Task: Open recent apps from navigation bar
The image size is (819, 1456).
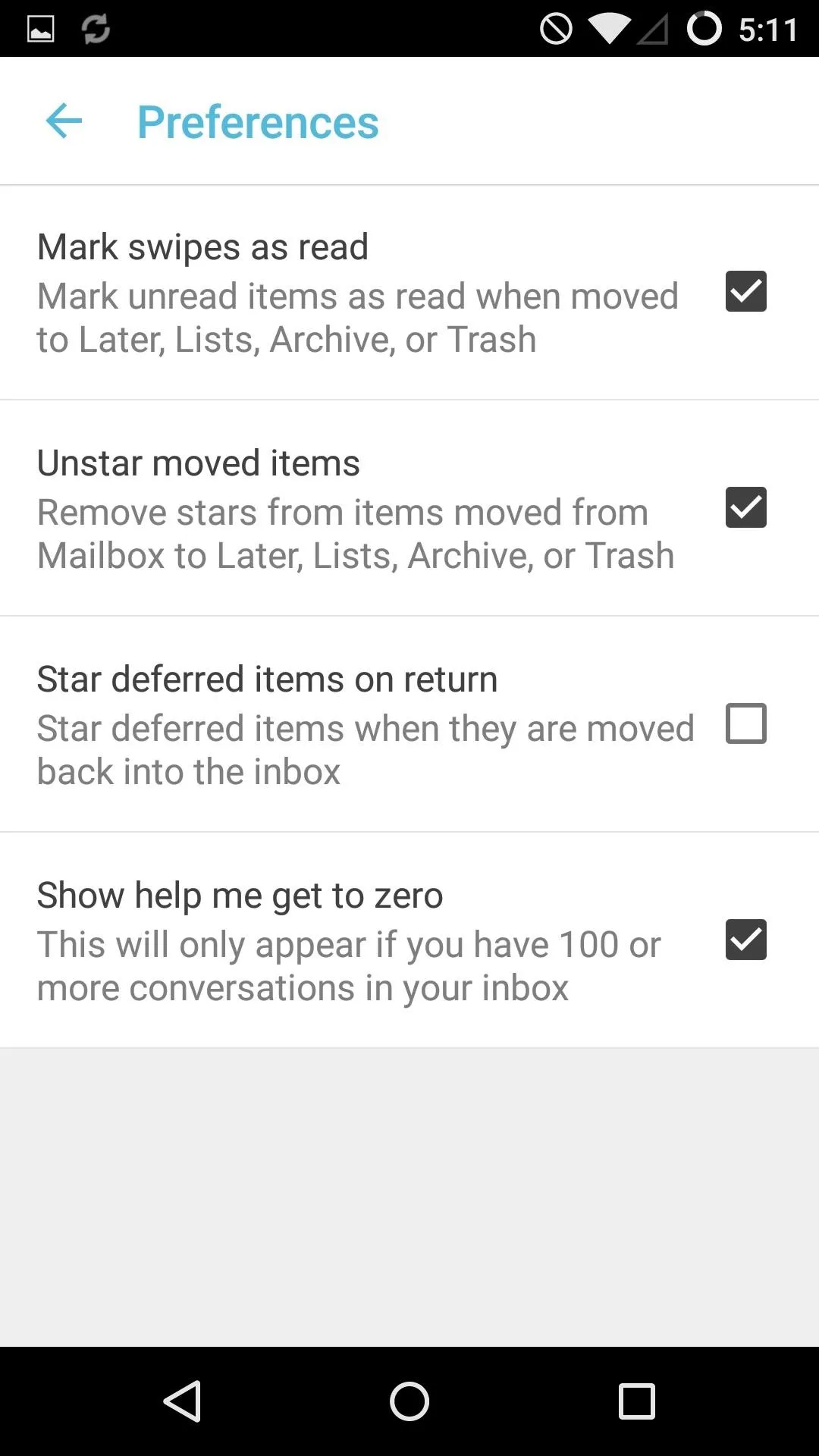Action: [636, 1401]
